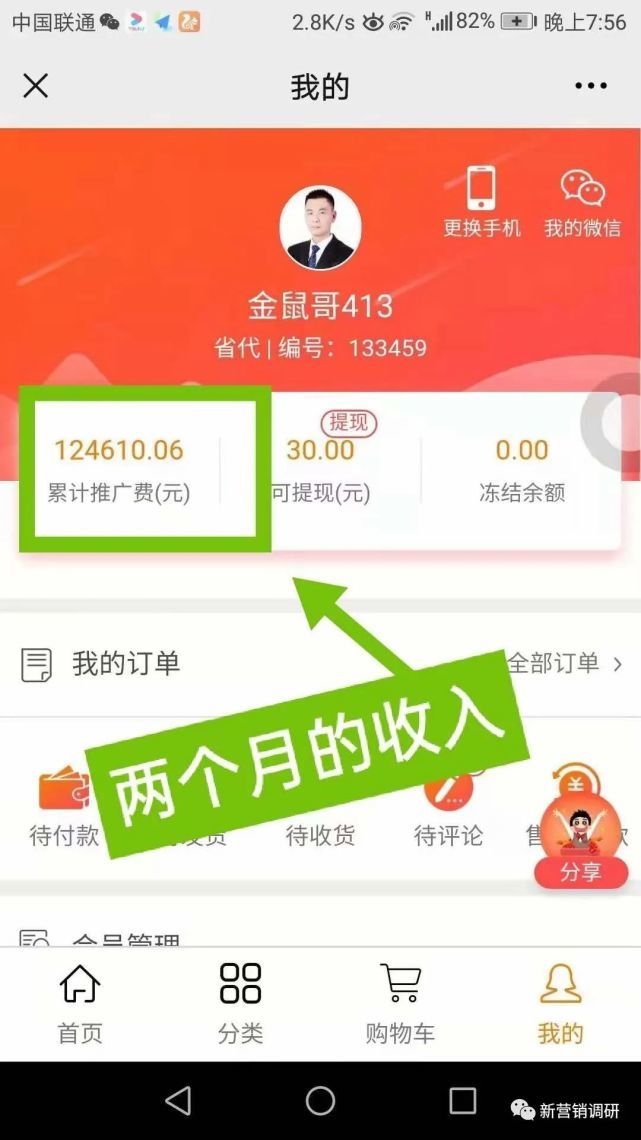641x1140 pixels.
Task: Select the 我的 profile tab
Action: [x=560, y=1003]
